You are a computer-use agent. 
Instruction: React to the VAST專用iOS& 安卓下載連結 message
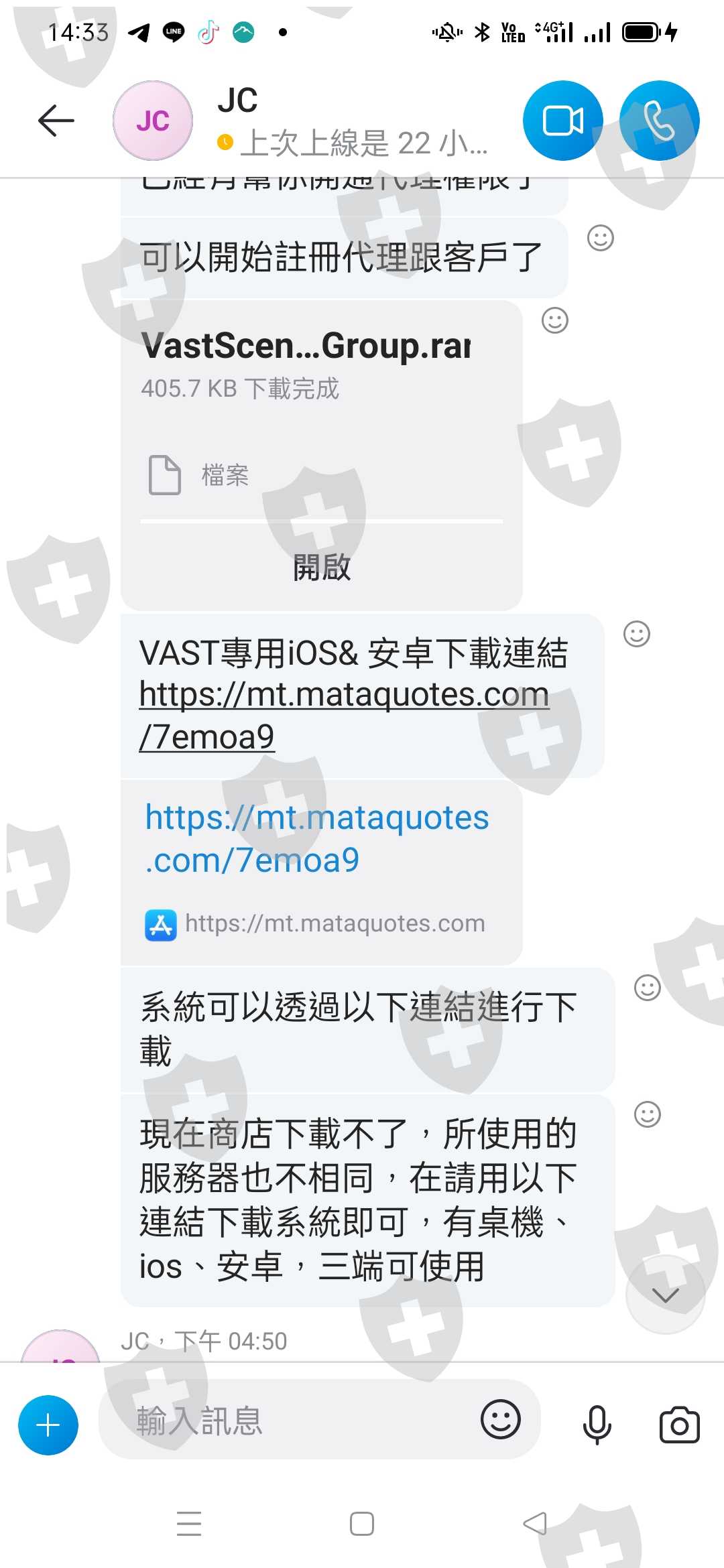(636, 633)
